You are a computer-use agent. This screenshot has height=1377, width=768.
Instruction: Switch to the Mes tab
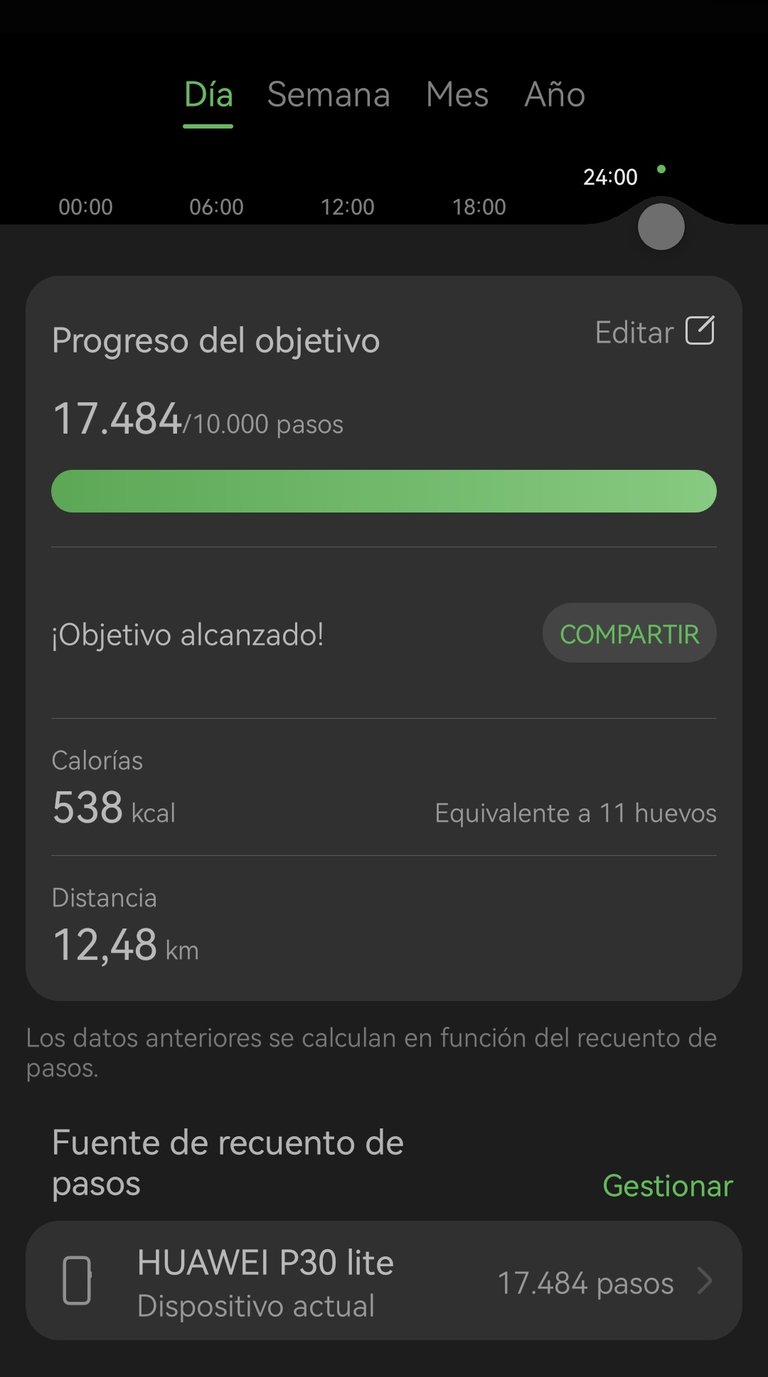click(457, 95)
